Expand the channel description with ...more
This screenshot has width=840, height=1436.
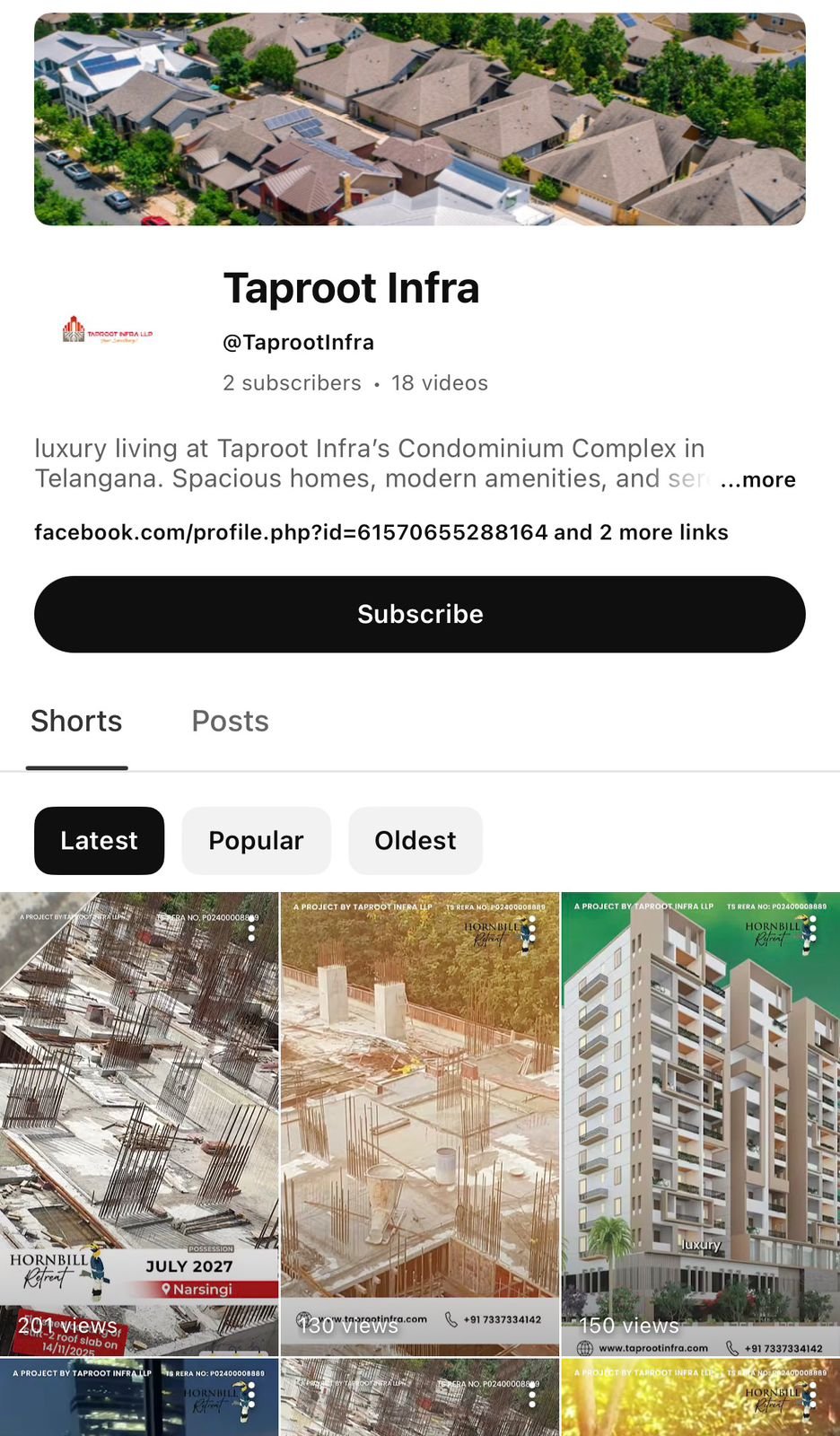point(757,479)
